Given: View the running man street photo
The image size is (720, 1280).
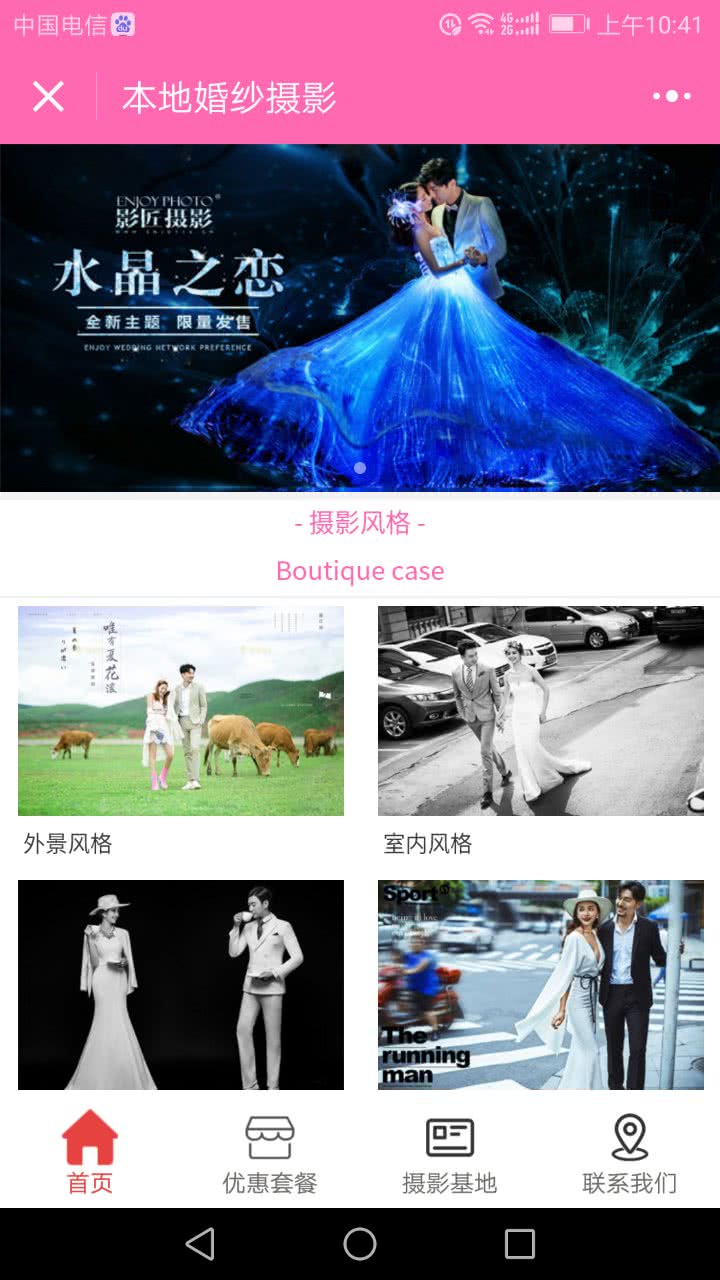Looking at the screenshot, I should coord(541,985).
